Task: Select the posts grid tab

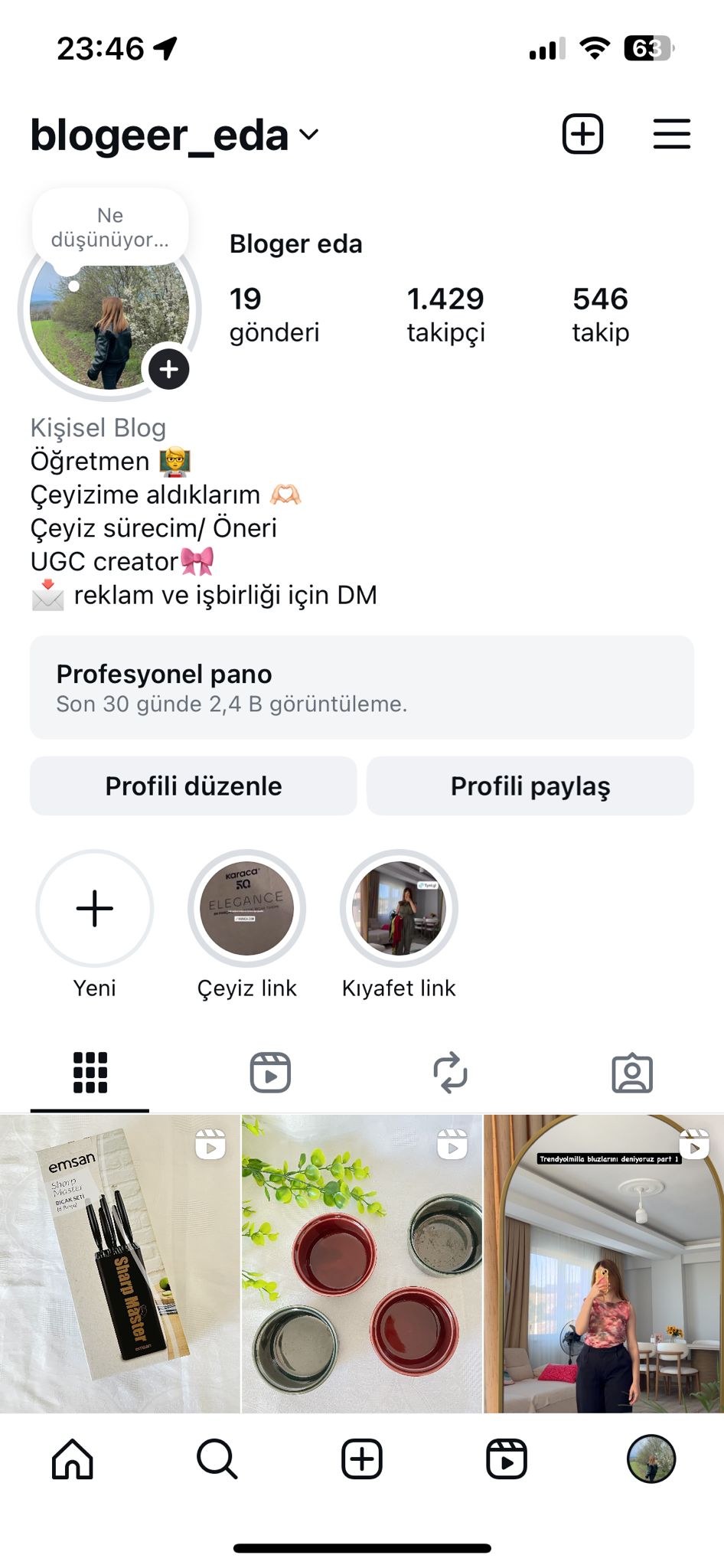Action: (x=90, y=1071)
